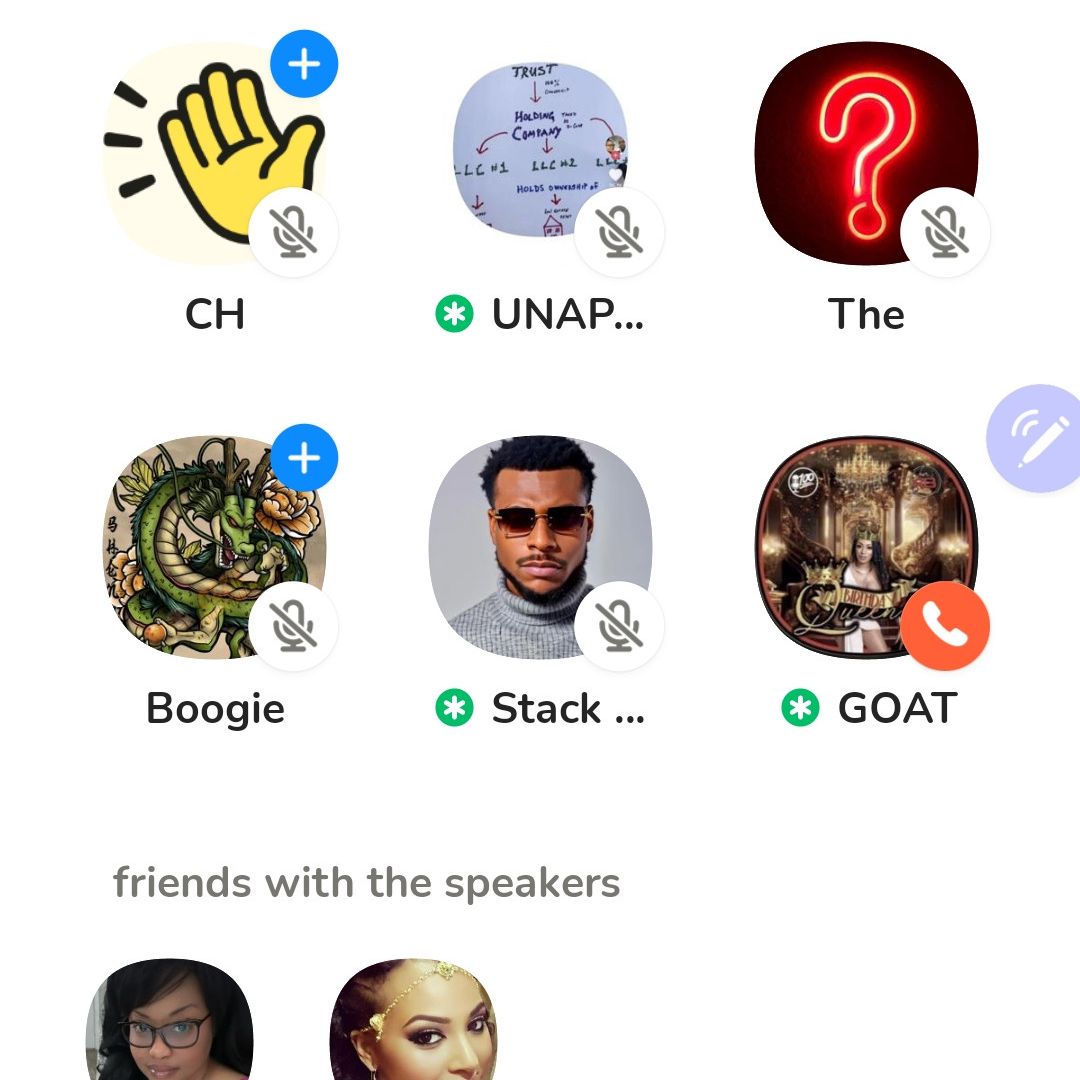Open UNAP... speaker's profile
This screenshot has width=1080, height=1080.
pyautogui.click(x=540, y=150)
